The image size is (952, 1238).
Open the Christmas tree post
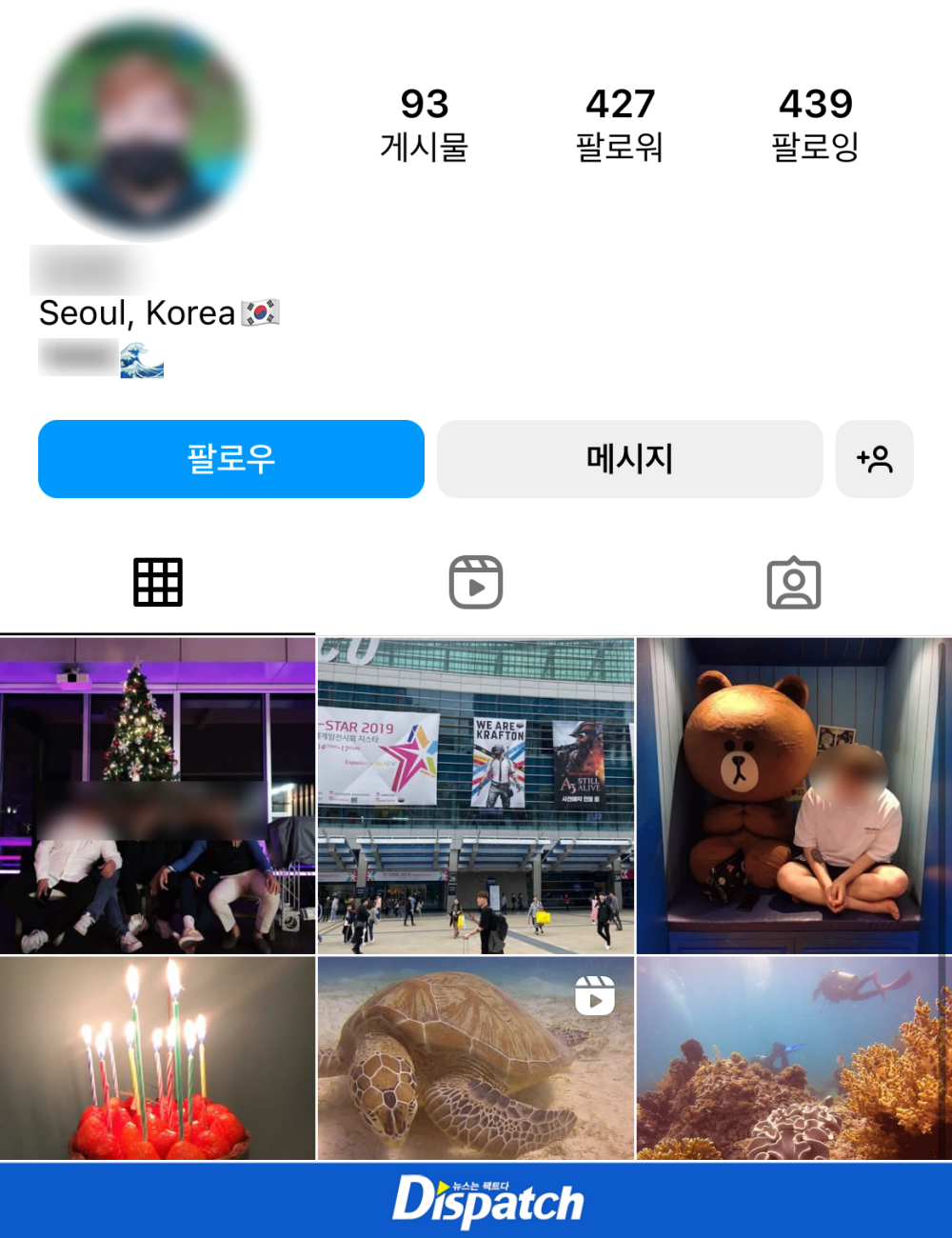pyautogui.click(x=157, y=796)
